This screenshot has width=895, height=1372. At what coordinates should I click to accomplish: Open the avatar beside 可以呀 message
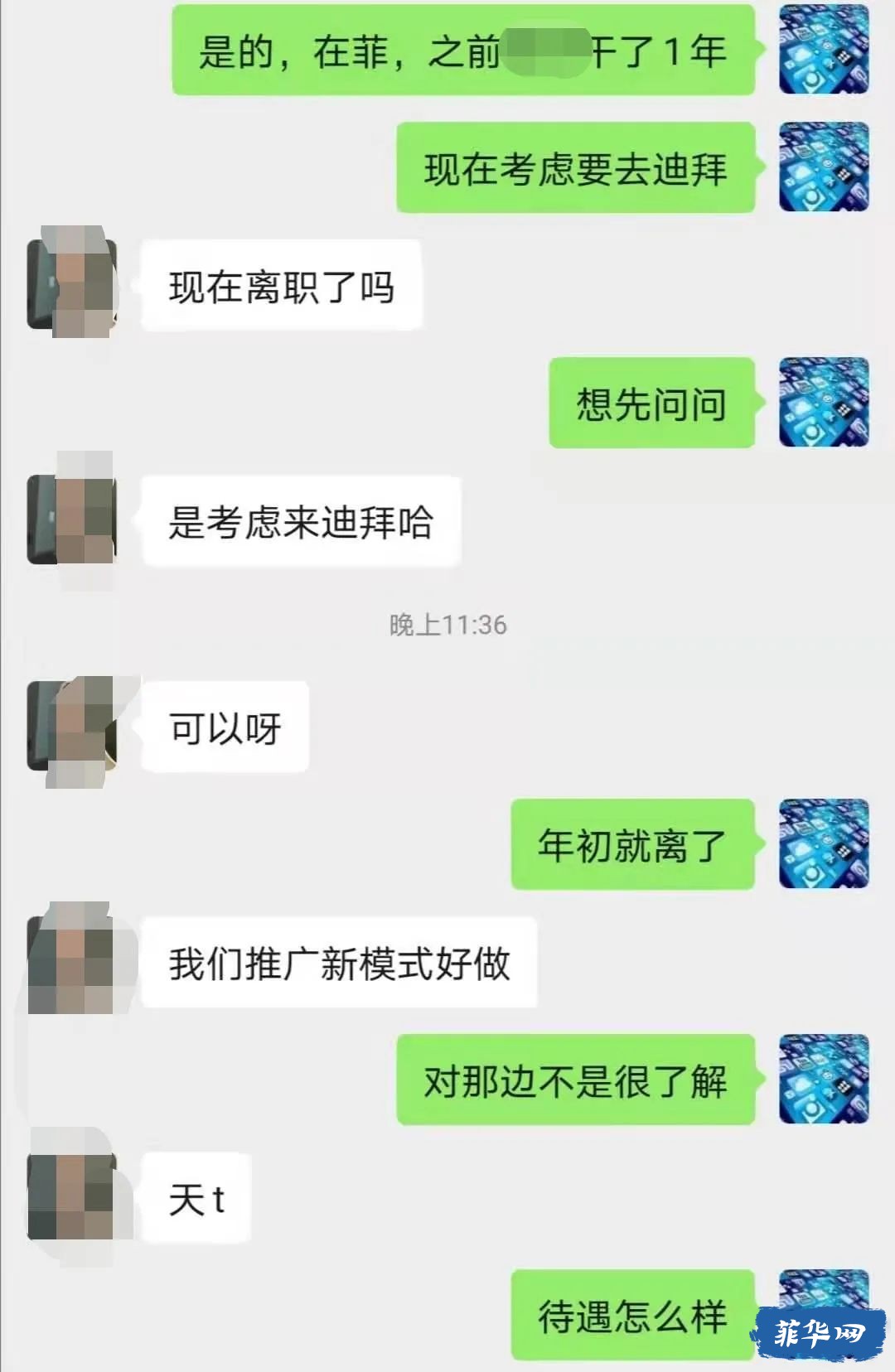(72, 727)
